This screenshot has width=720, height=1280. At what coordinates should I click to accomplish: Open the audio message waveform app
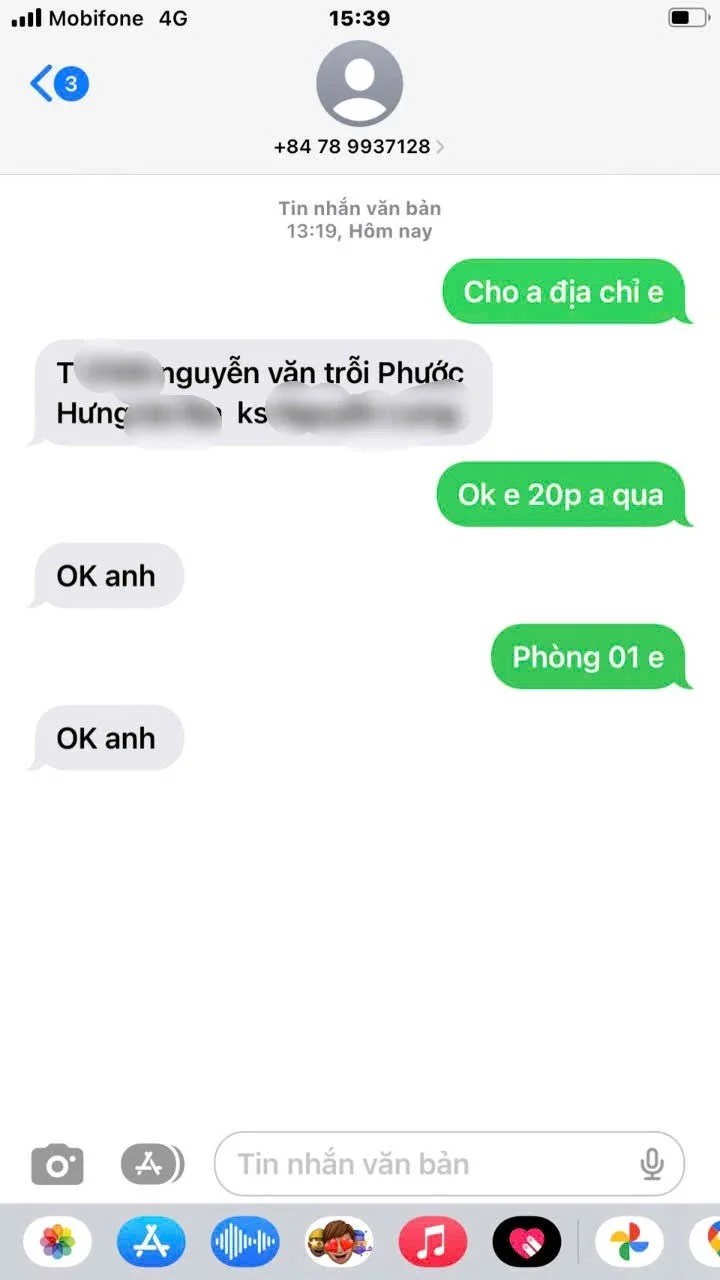pos(245,1243)
